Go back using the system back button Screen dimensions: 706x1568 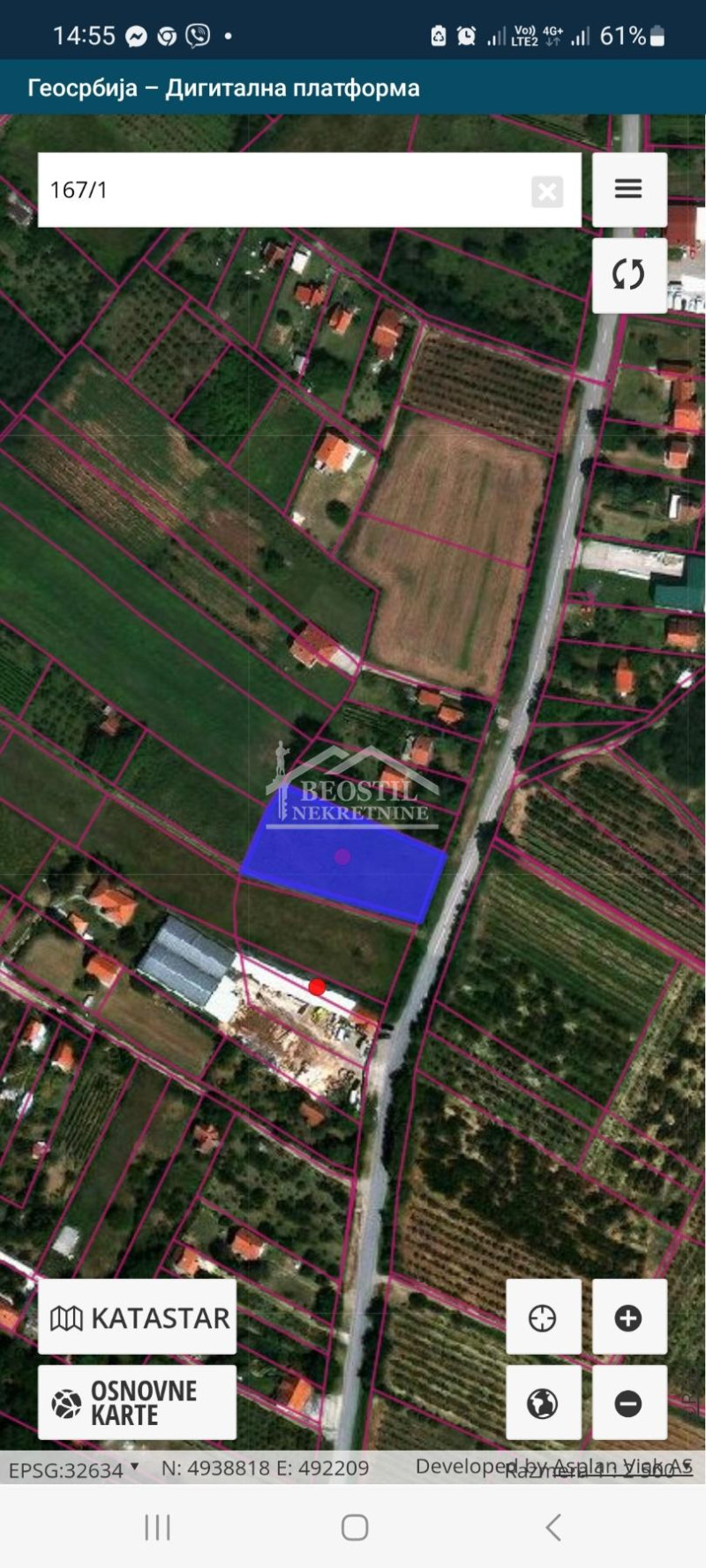(x=553, y=1527)
